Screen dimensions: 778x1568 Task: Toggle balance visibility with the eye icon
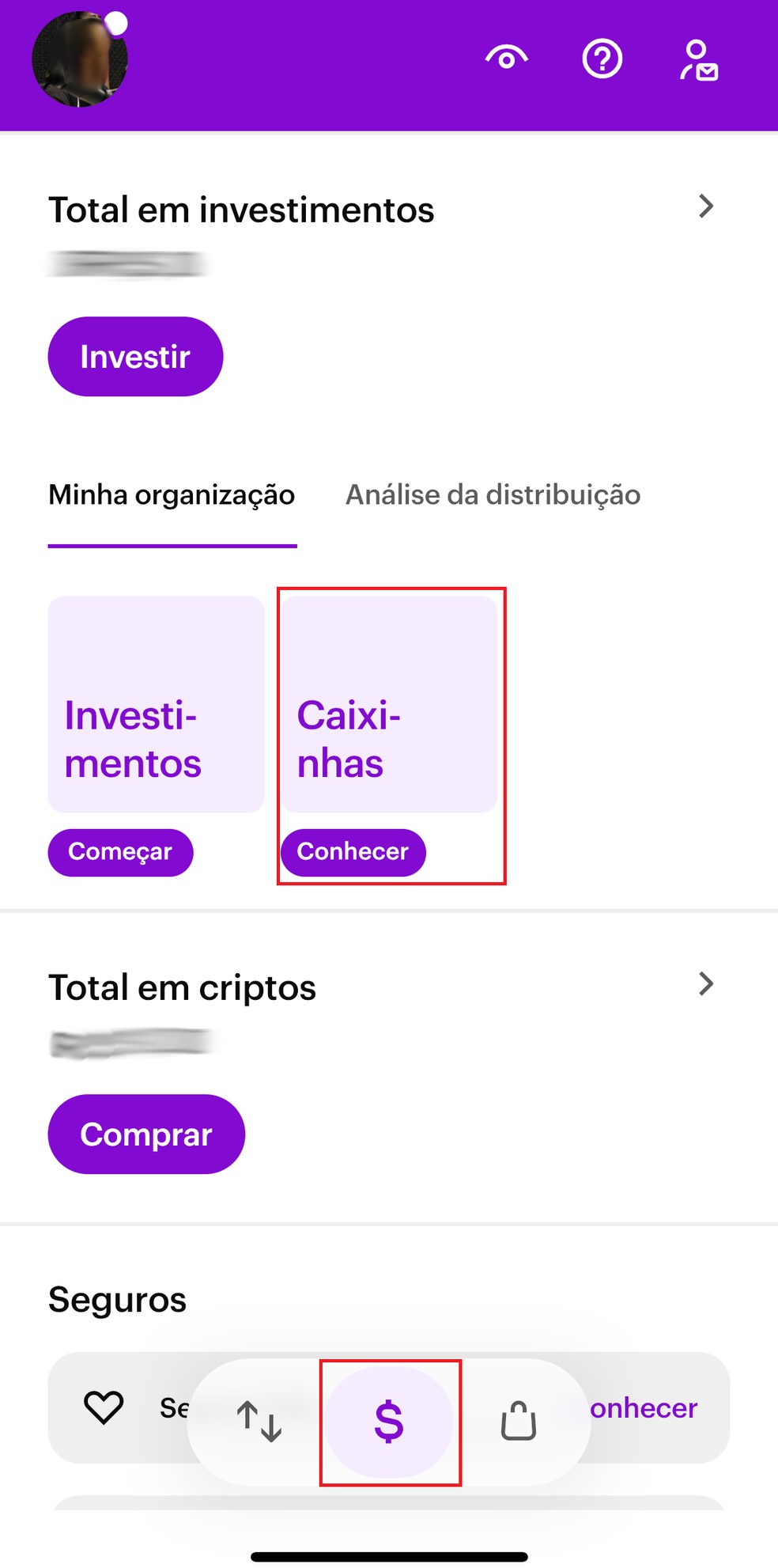[x=506, y=57]
